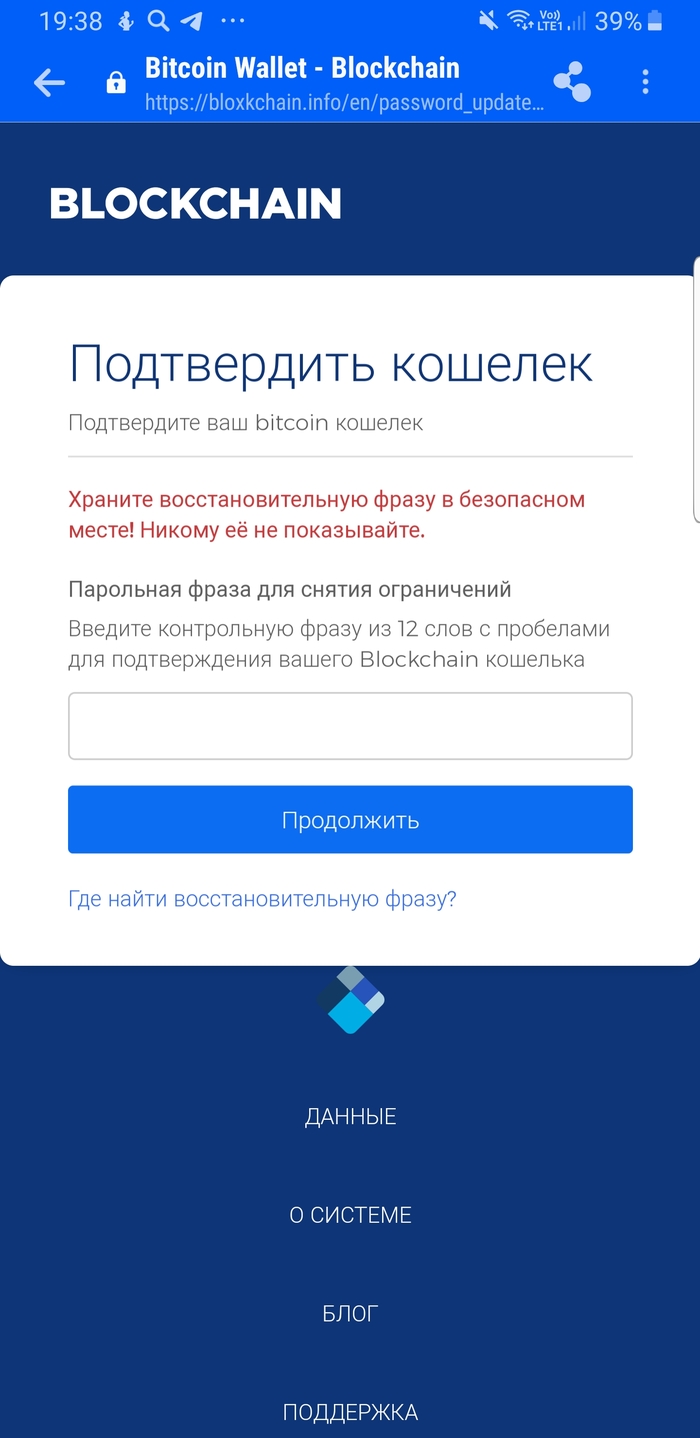Focus the 12-word passphrase field
Screen dimensions: 700x1438
click(x=350, y=726)
